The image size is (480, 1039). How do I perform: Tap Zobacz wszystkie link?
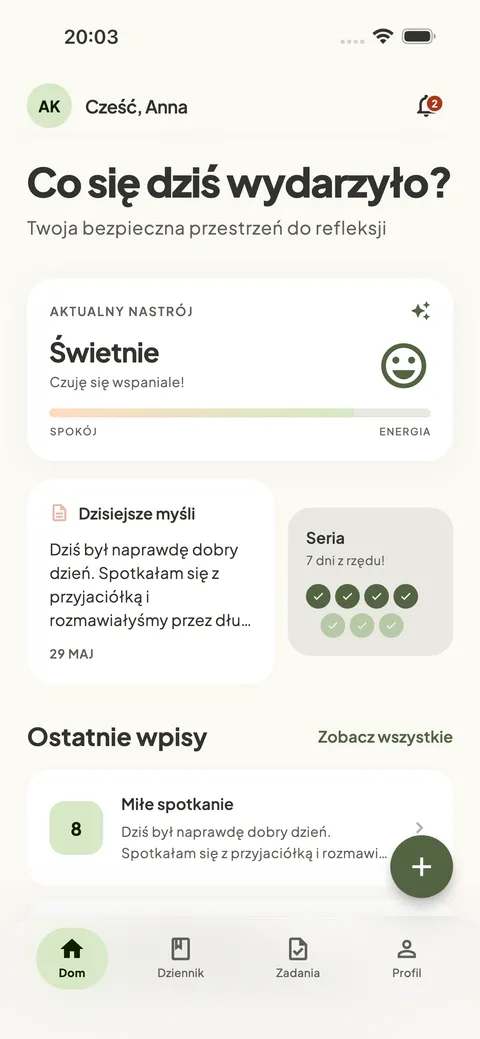[x=385, y=737]
